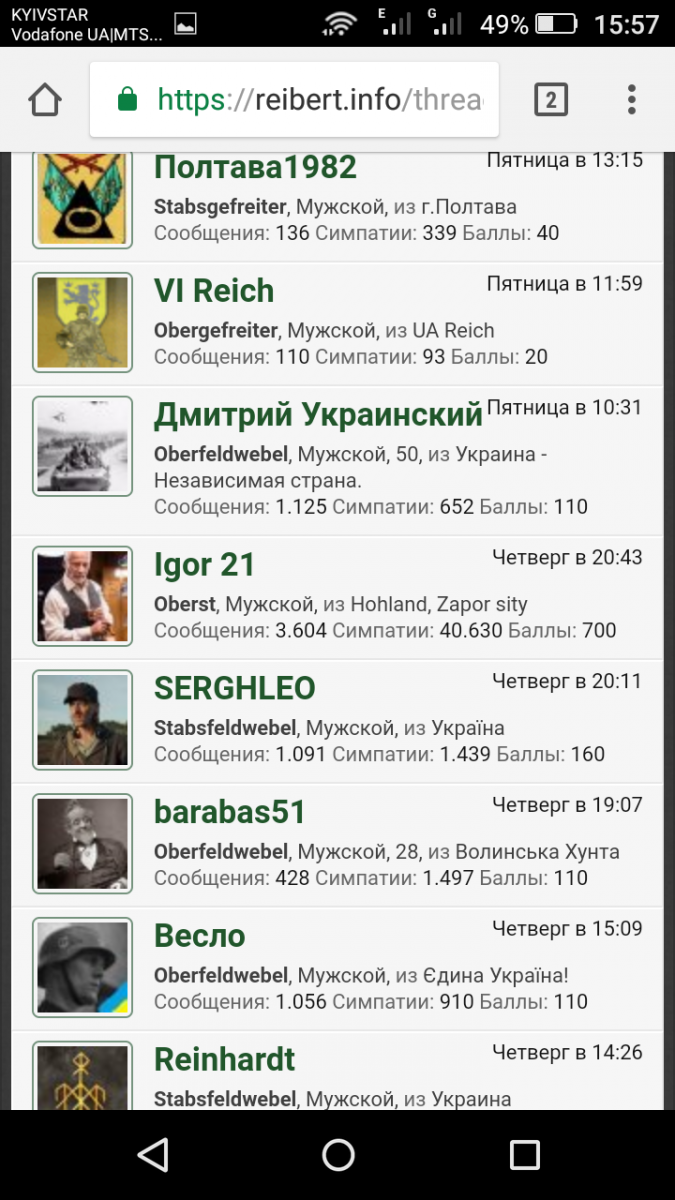
Task: Visit barabas51's profile
Action: pos(230,812)
